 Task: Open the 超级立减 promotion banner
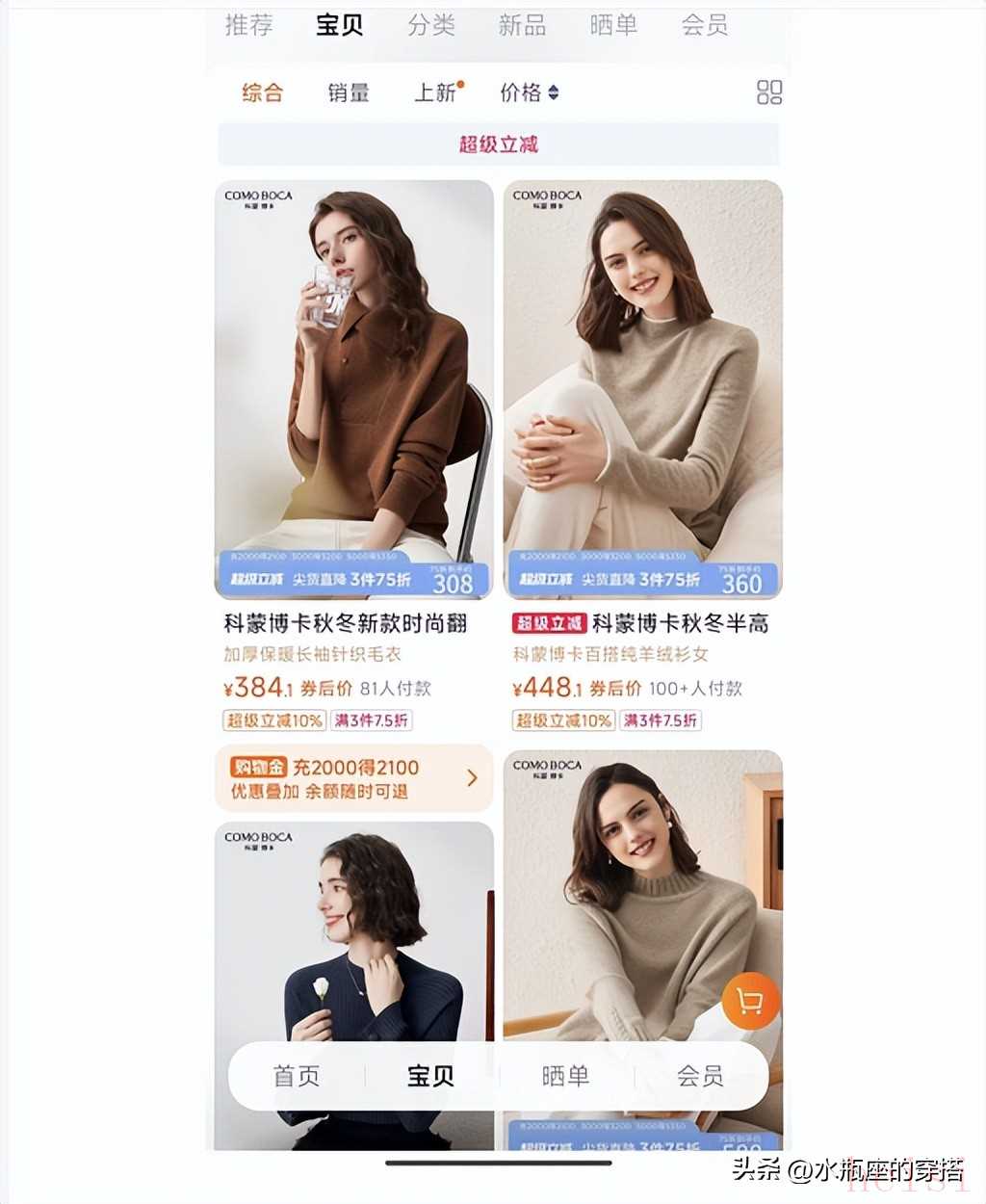pos(498,144)
